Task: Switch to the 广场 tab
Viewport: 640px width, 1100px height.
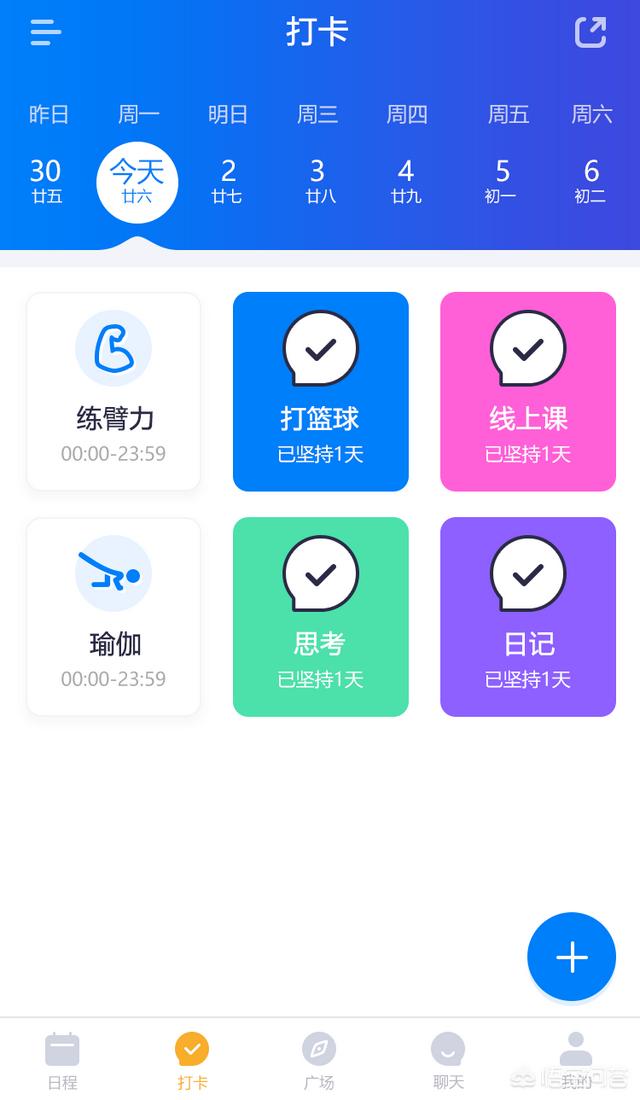Action: click(319, 1060)
